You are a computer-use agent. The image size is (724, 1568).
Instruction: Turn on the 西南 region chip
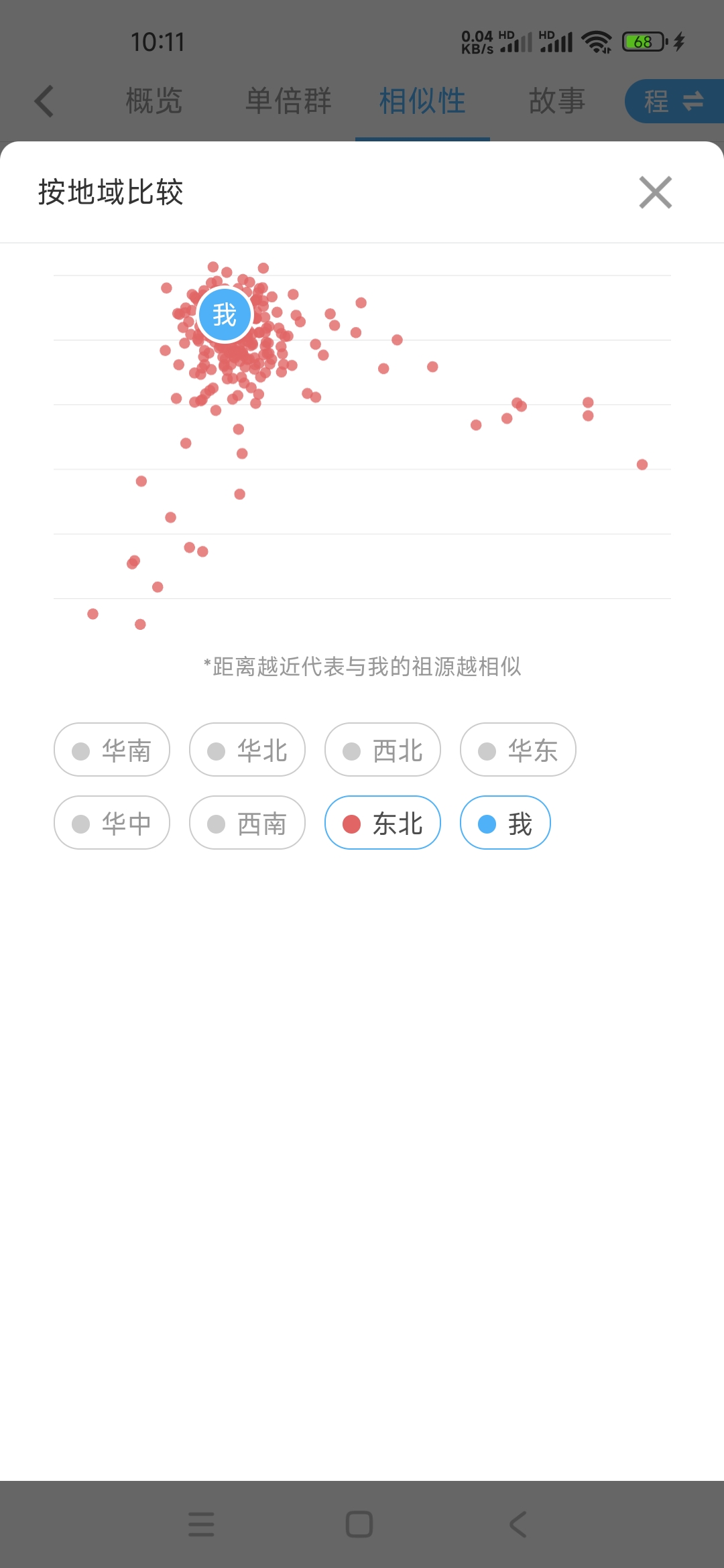pyautogui.click(x=247, y=822)
